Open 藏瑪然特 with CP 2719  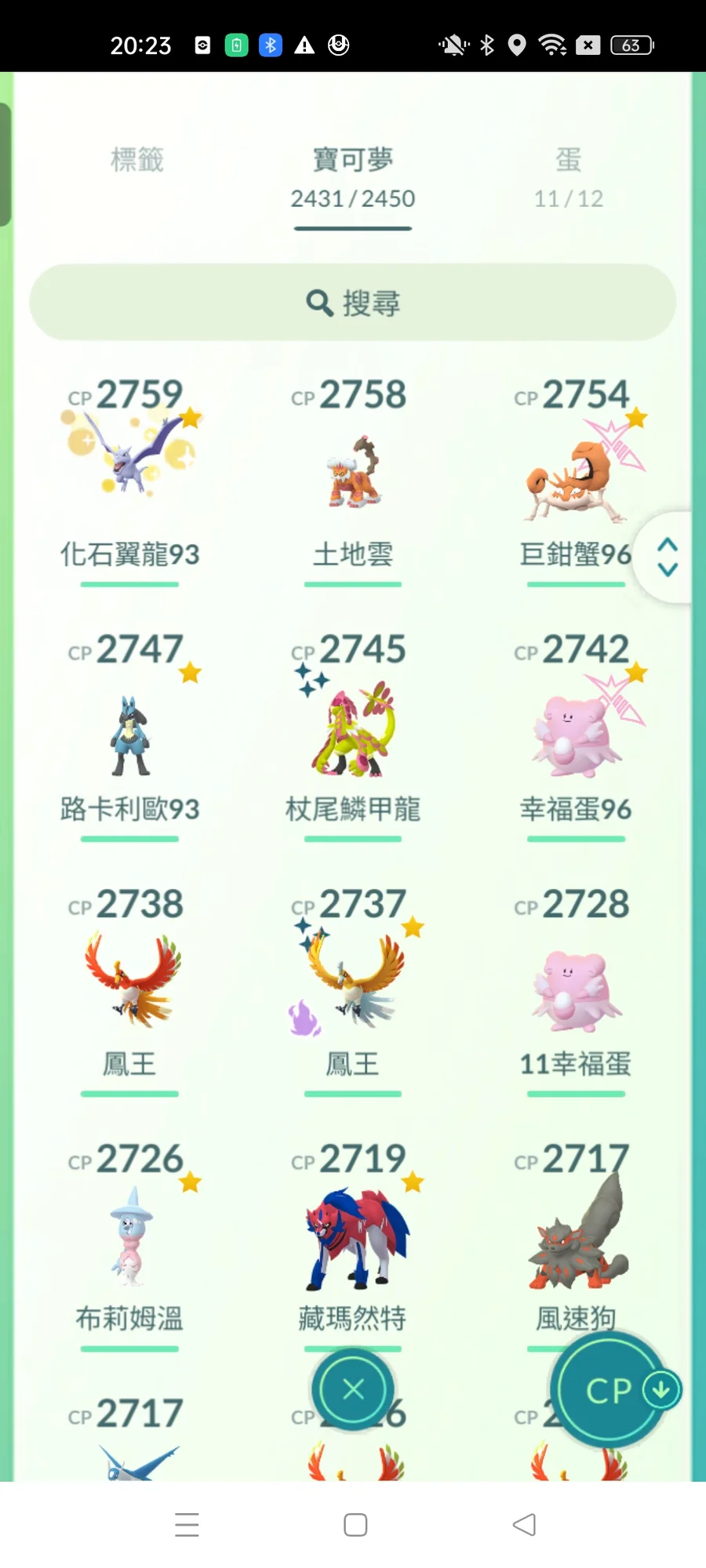coord(353,1239)
